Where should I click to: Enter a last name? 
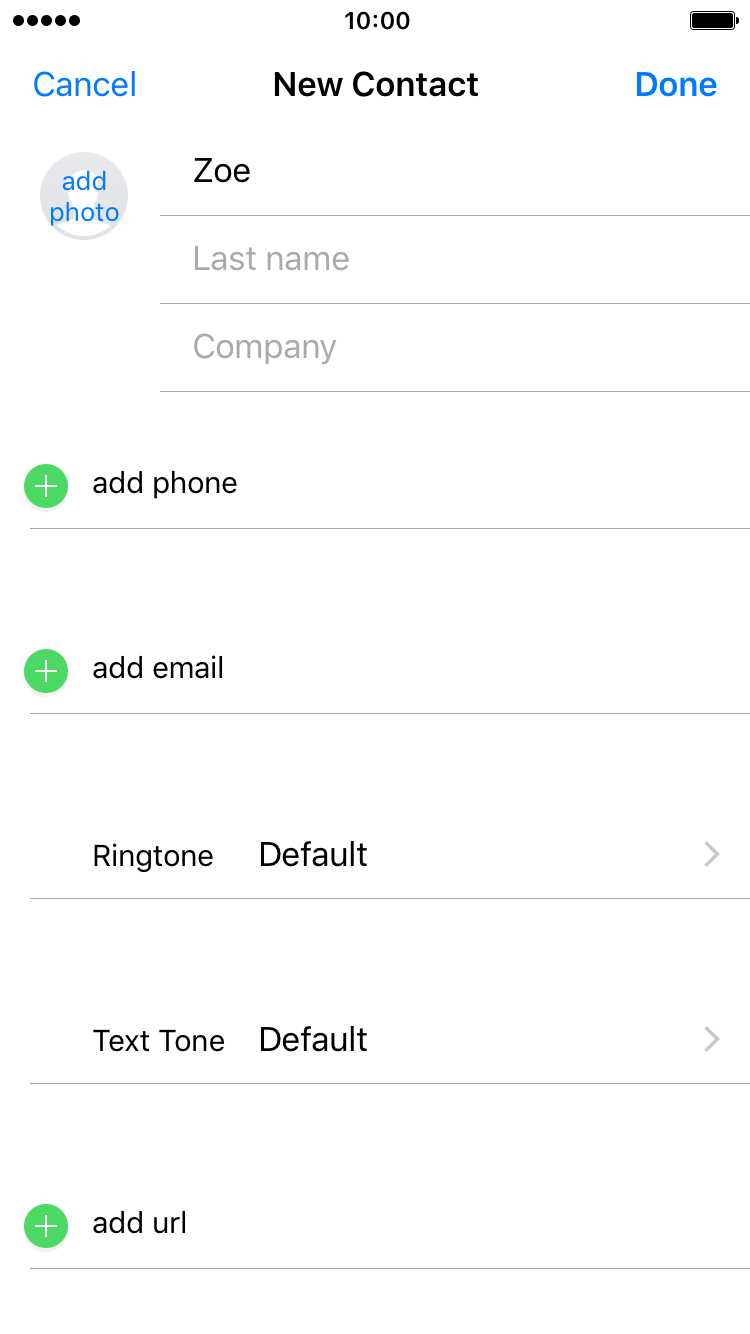click(455, 260)
